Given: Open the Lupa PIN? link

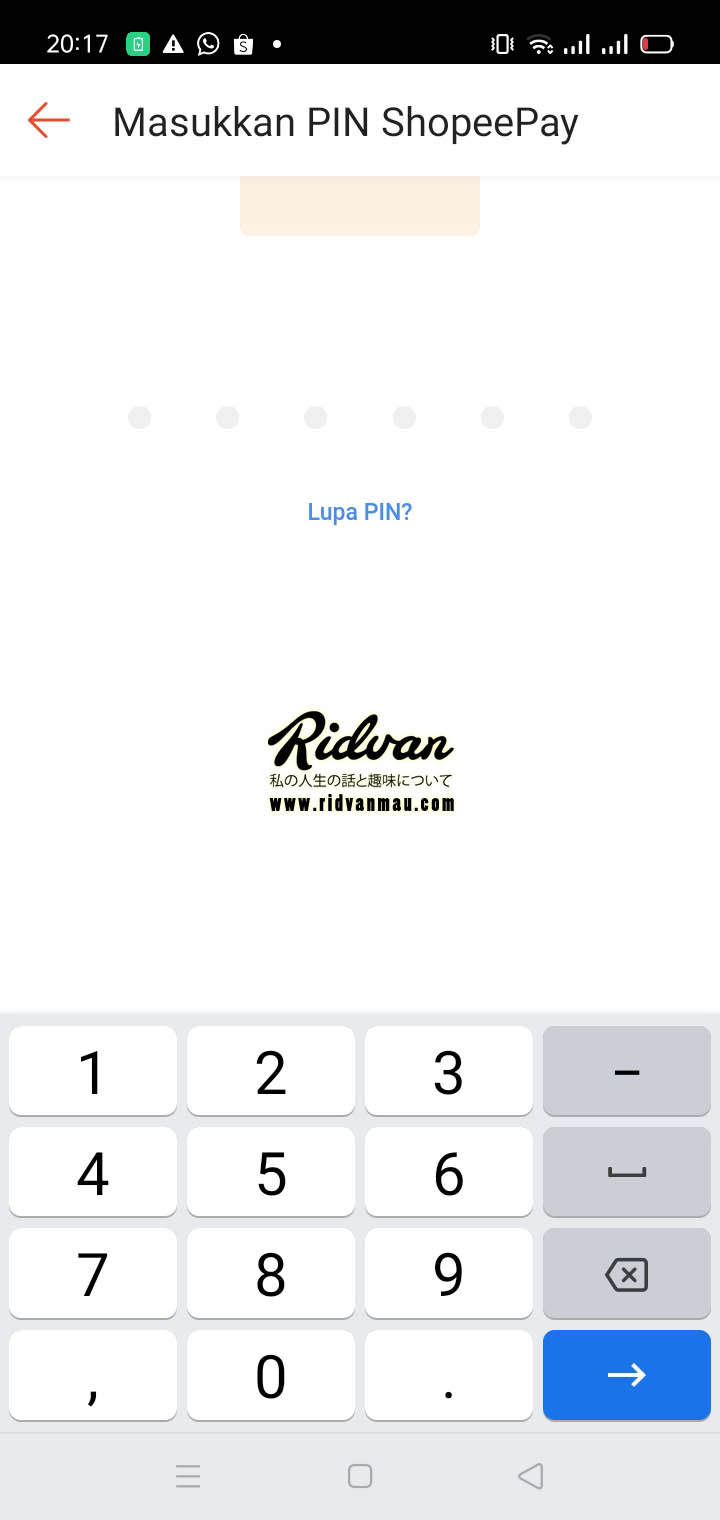Looking at the screenshot, I should (x=360, y=512).
